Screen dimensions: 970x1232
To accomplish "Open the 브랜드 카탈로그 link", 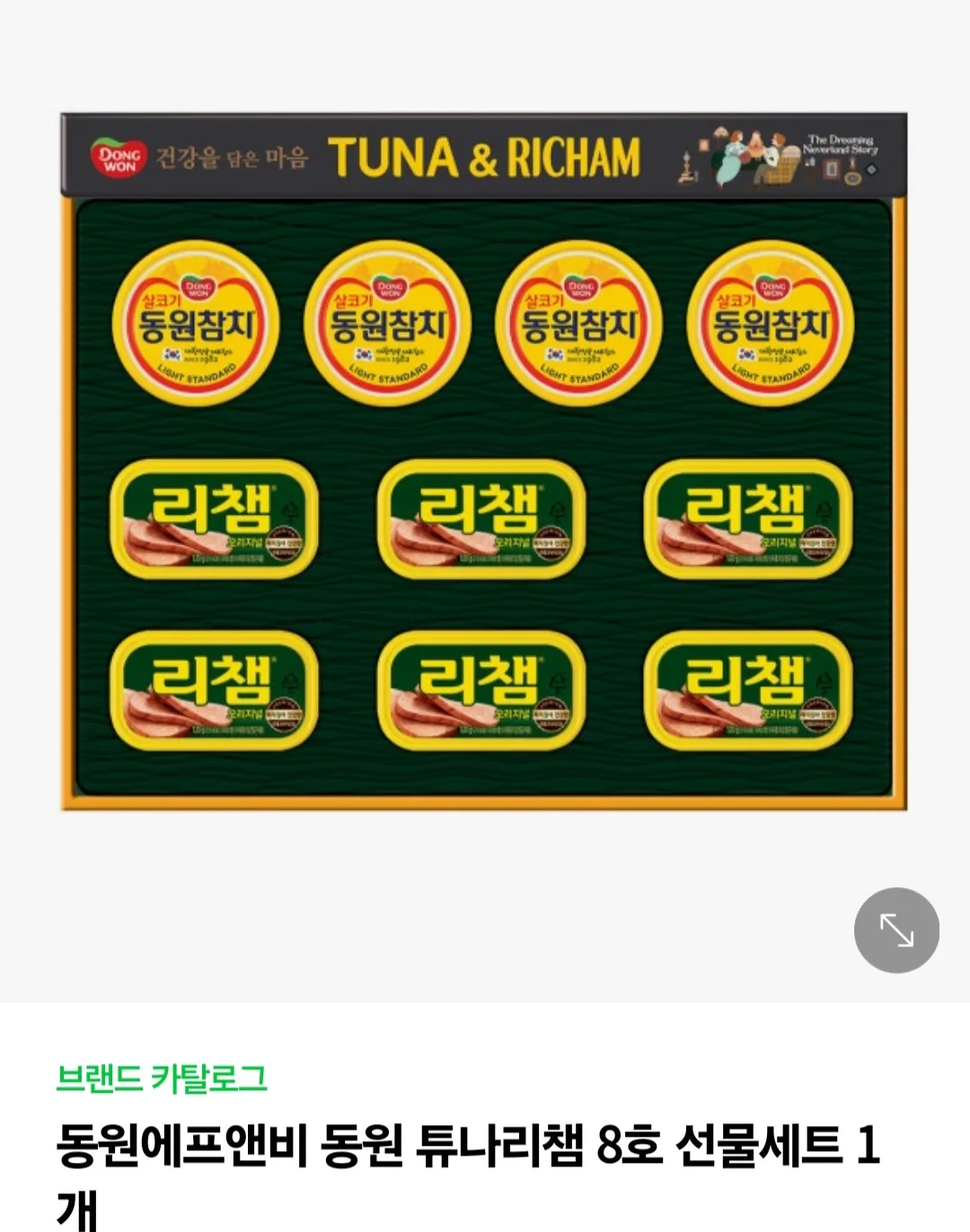I will pos(162,1078).
